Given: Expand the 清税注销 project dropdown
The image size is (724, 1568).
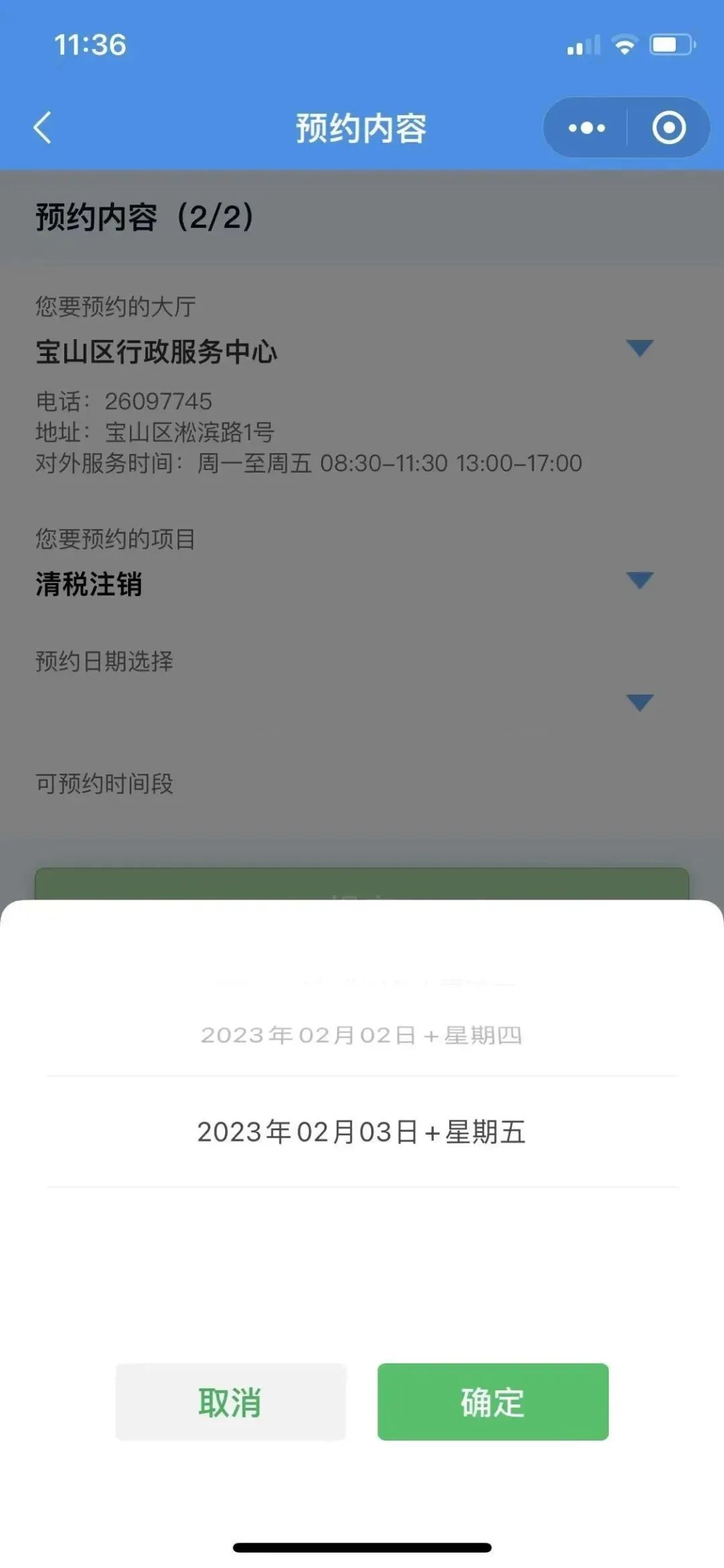Looking at the screenshot, I should pyautogui.click(x=640, y=581).
